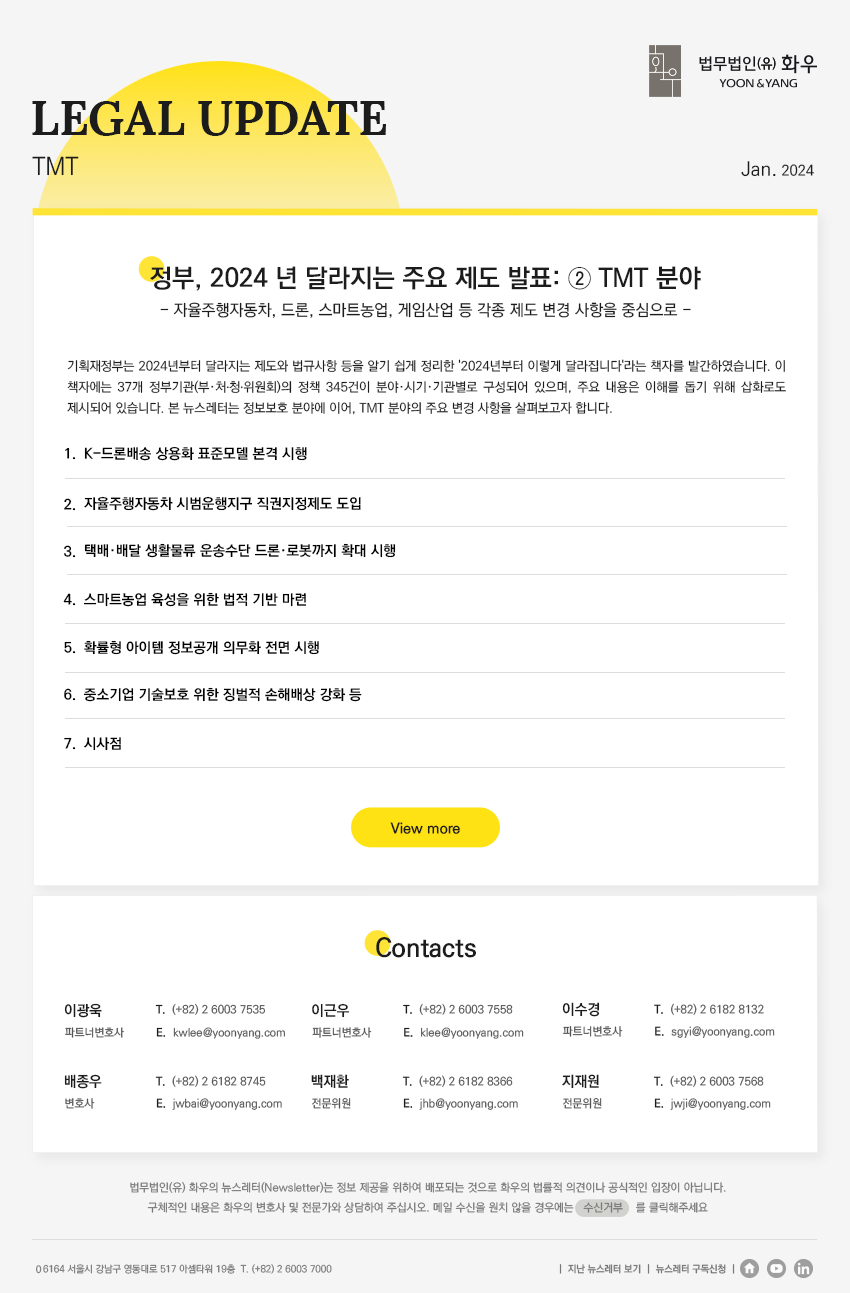Open the LinkedIn icon in the footer

(x=804, y=1268)
